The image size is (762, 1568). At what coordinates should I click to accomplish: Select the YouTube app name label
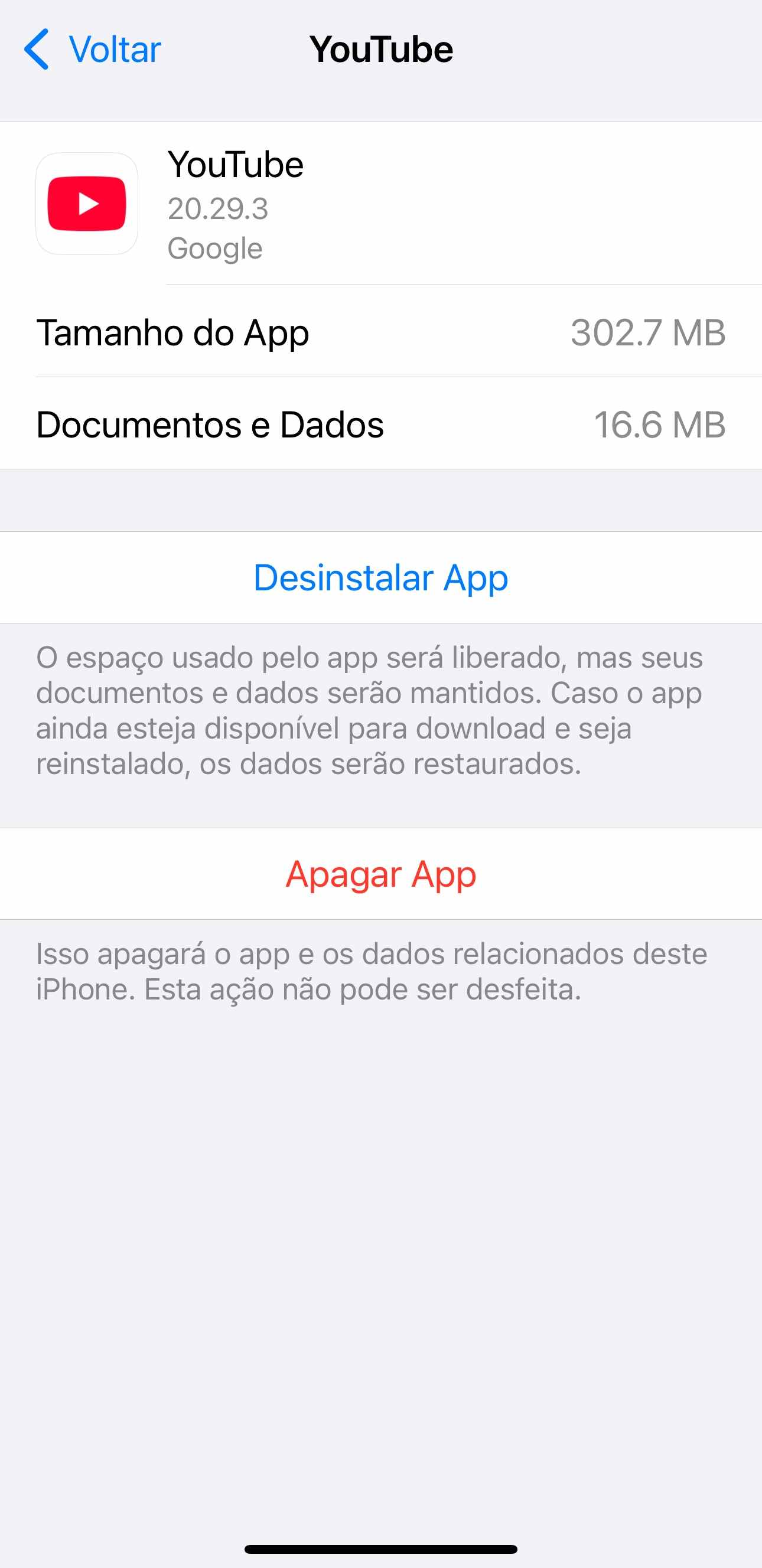pyautogui.click(x=236, y=164)
